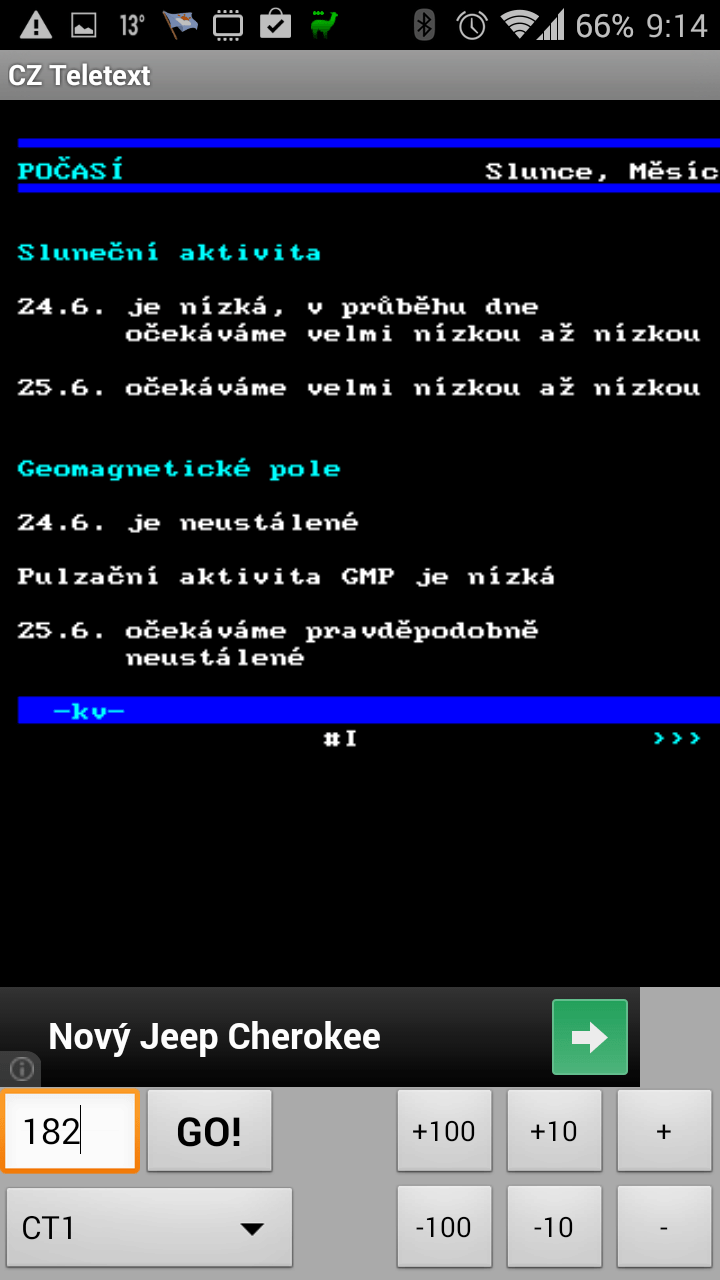Image resolution: width=720 pixels, height=1280 pixels.
Task: Tap the ad info icon
Action: tap(21, 1069)
